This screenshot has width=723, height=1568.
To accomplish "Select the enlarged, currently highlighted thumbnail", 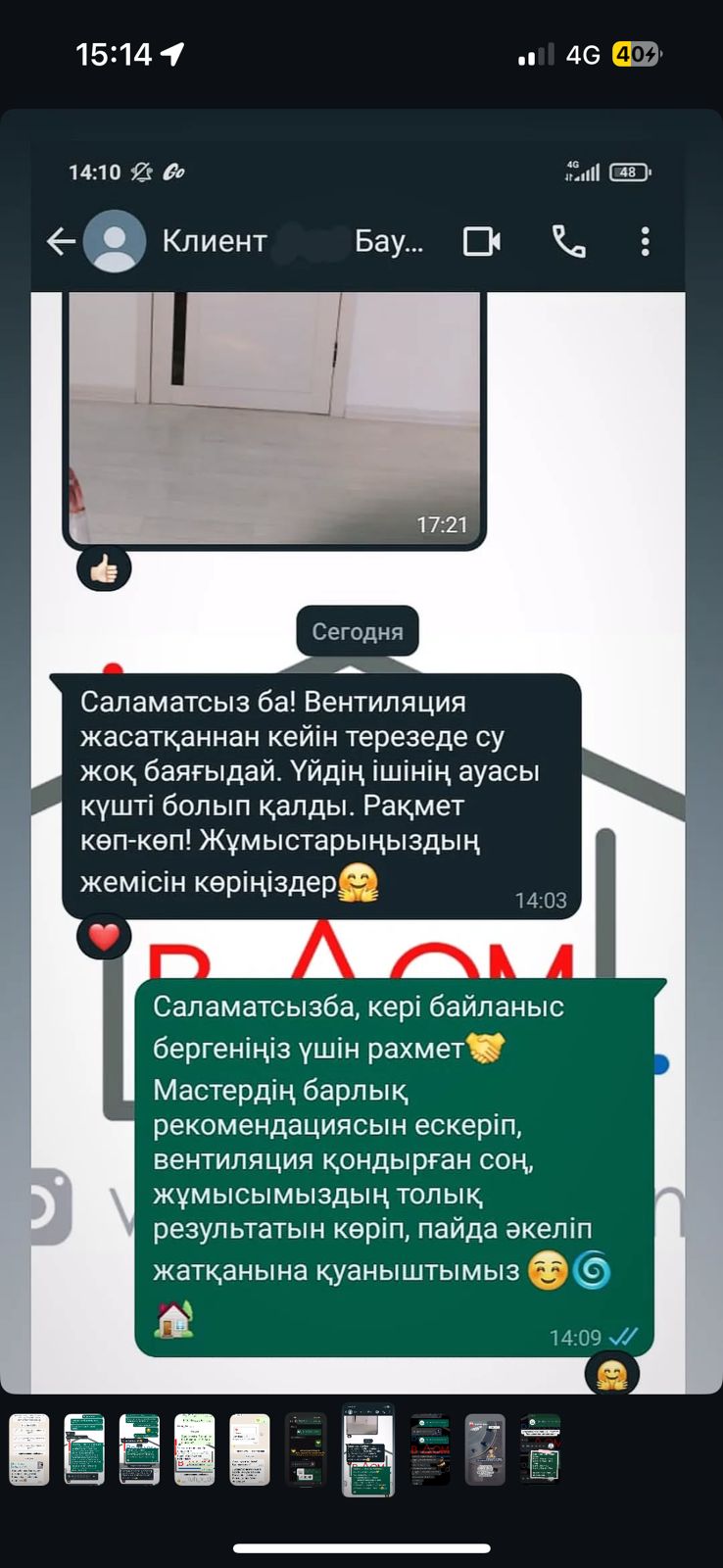I will (x=367, y=1449).
